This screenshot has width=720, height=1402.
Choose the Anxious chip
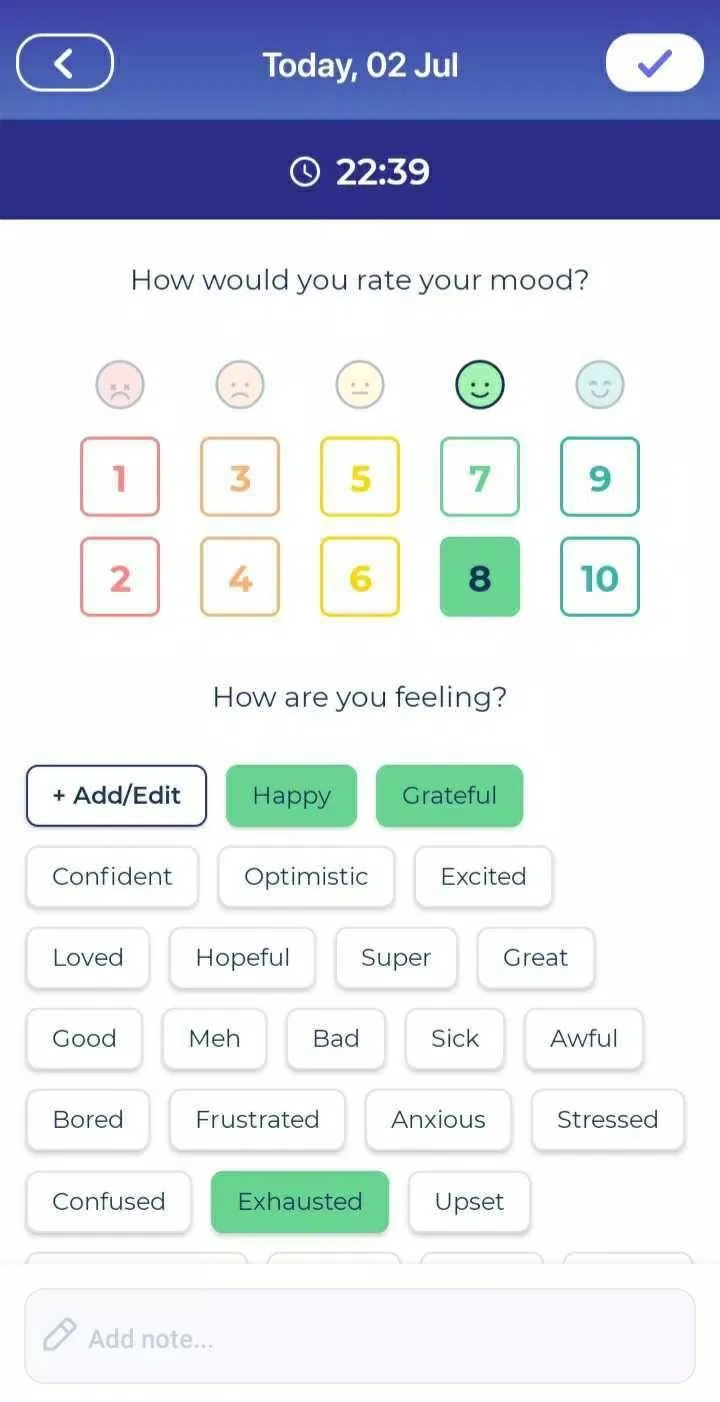pyautogui.click(x=438, y=1120)
